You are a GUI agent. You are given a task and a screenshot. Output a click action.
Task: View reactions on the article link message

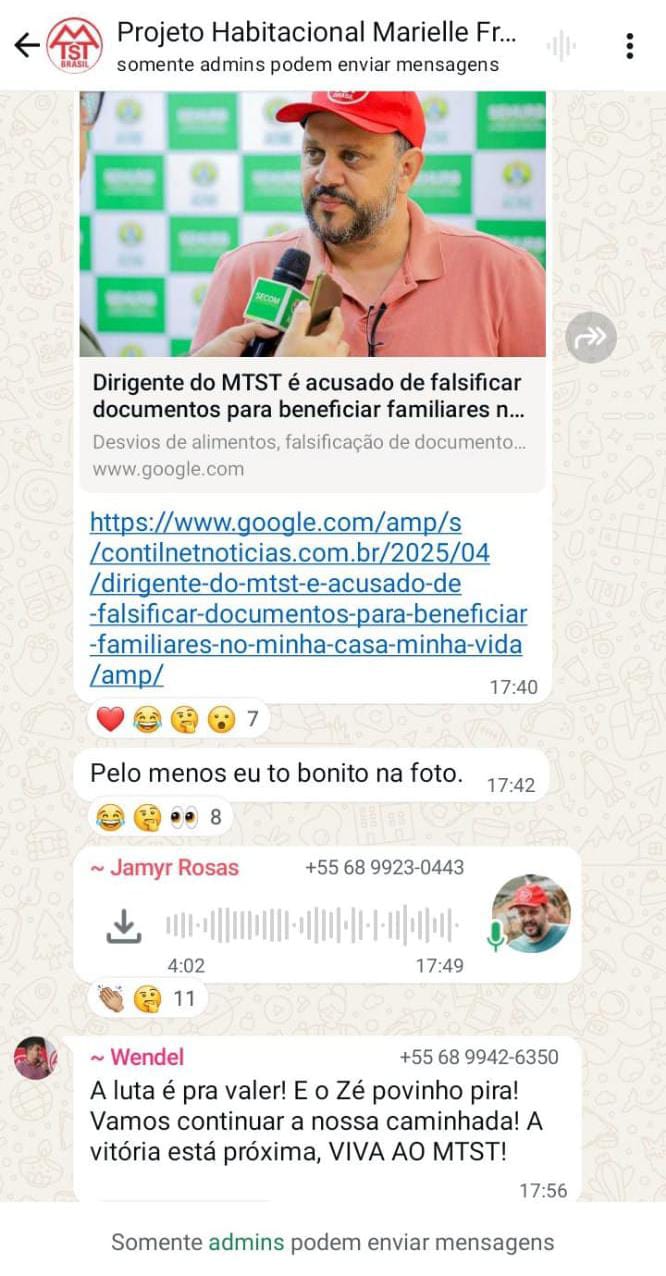point(177,719)
